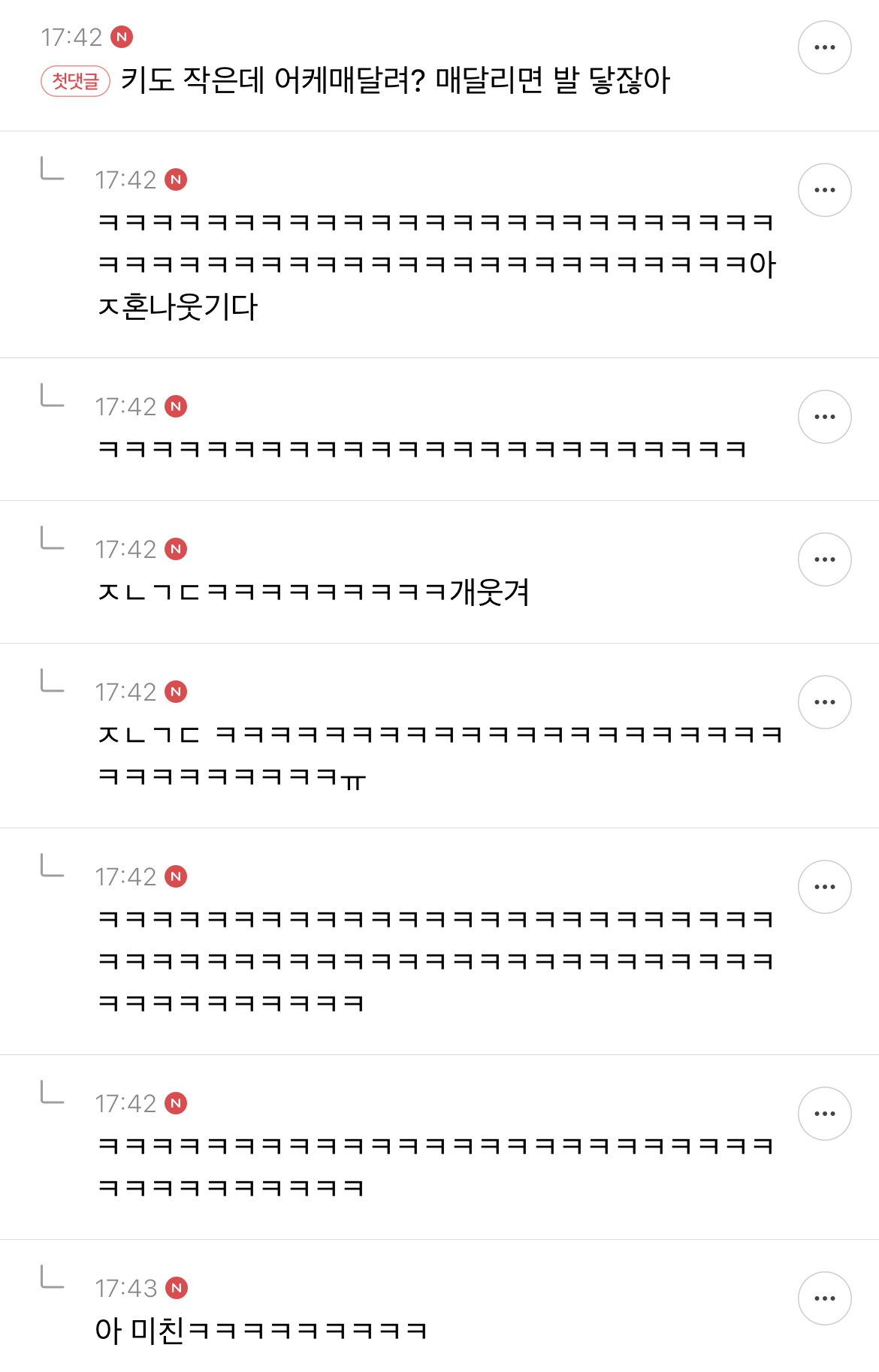Open options menu for the first comment

824,47
